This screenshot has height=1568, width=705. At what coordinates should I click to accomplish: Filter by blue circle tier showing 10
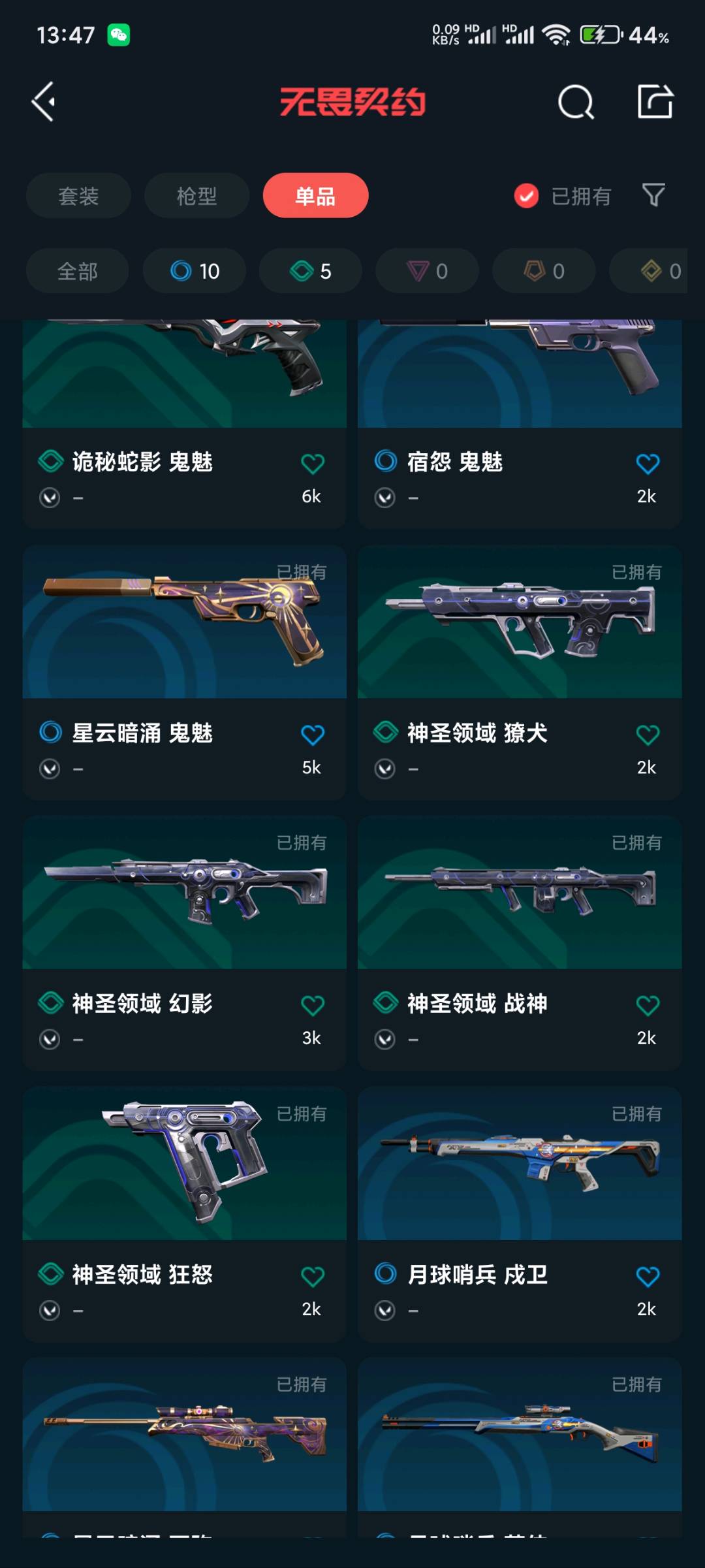click(x=195, y=271)
